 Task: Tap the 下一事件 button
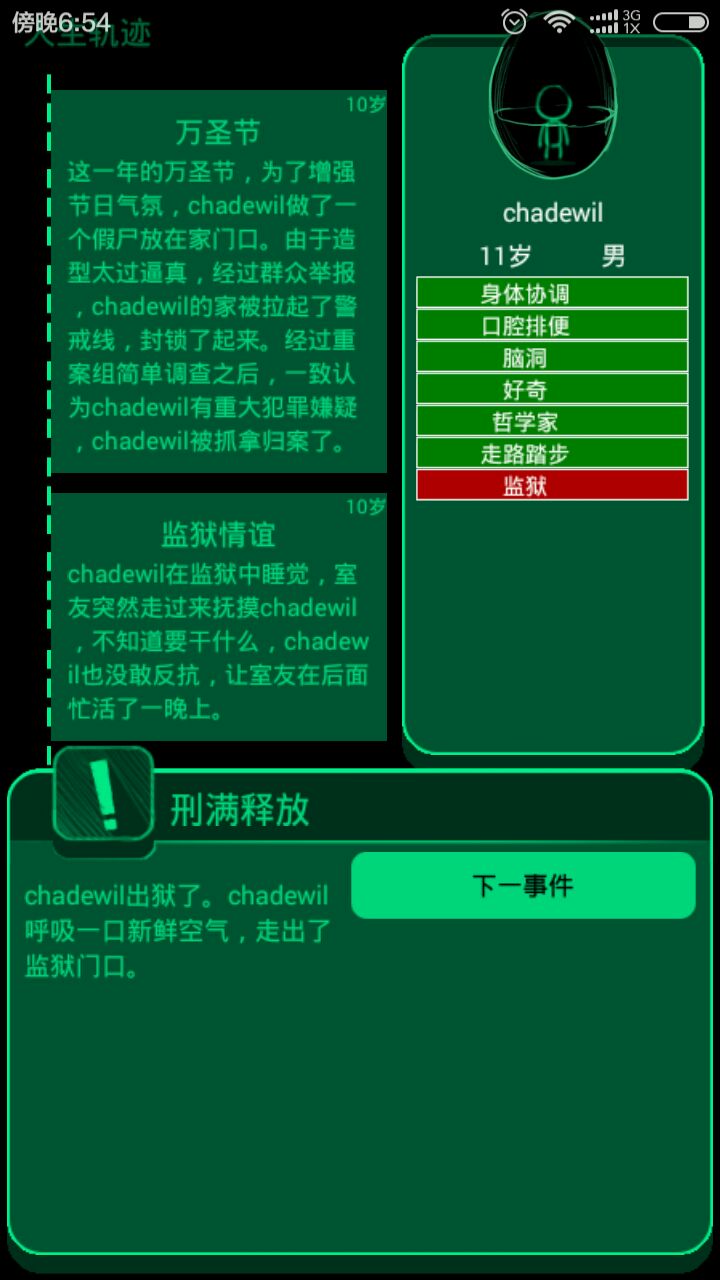click(523, 885)
